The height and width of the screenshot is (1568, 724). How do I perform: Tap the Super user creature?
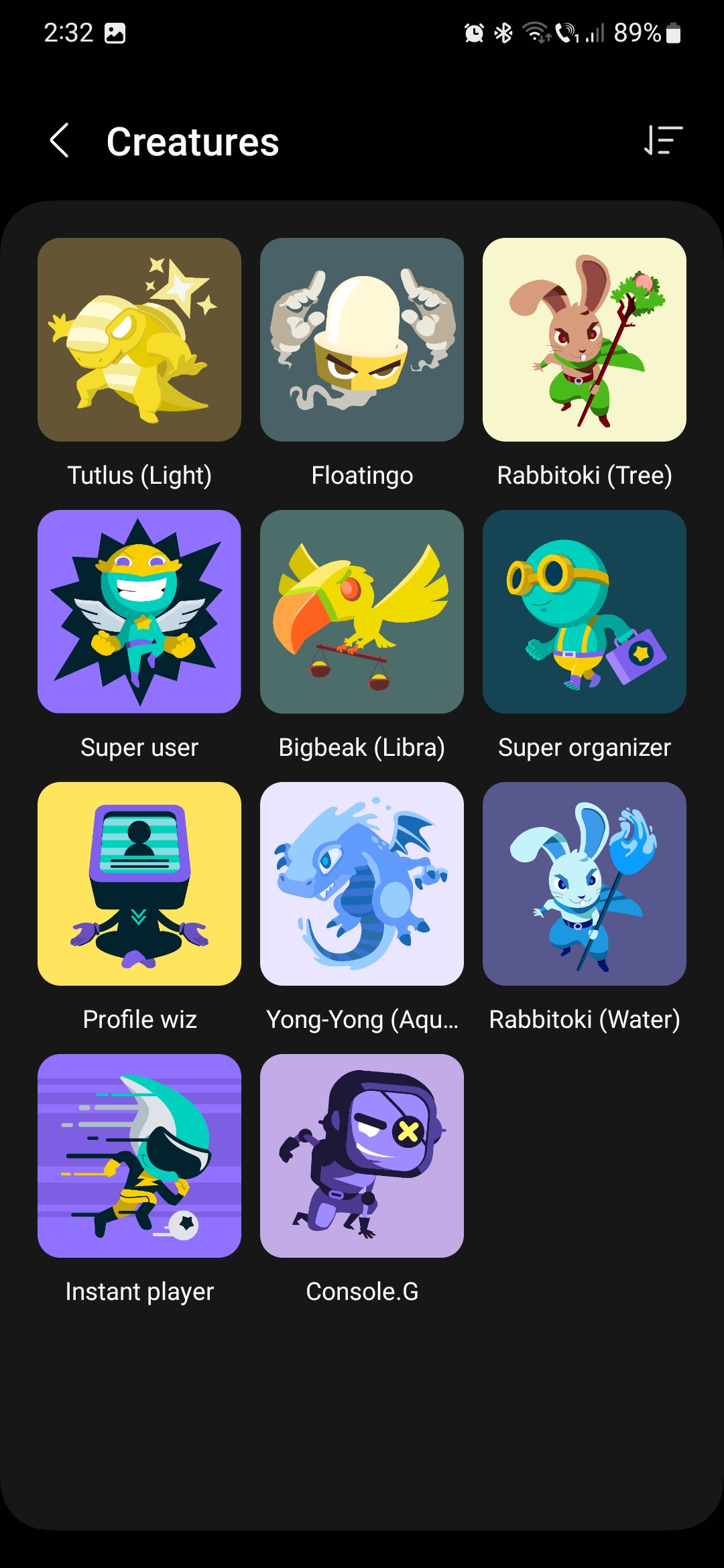[x=139, y=612]
